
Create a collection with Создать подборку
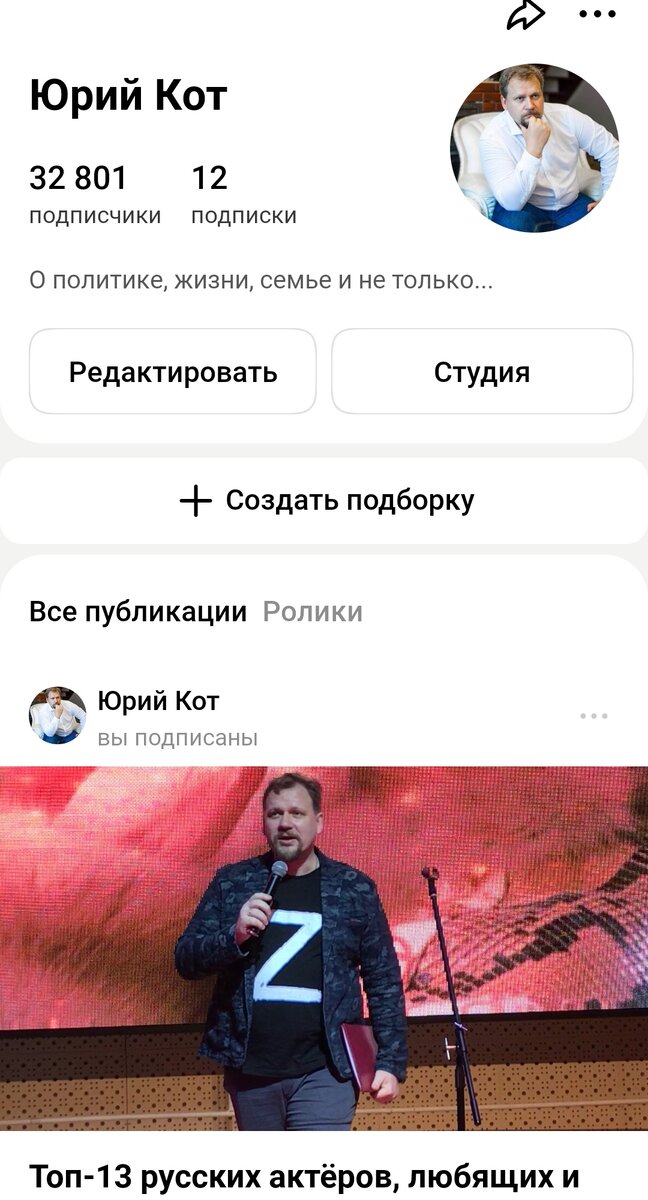click(x=325, y=500)
